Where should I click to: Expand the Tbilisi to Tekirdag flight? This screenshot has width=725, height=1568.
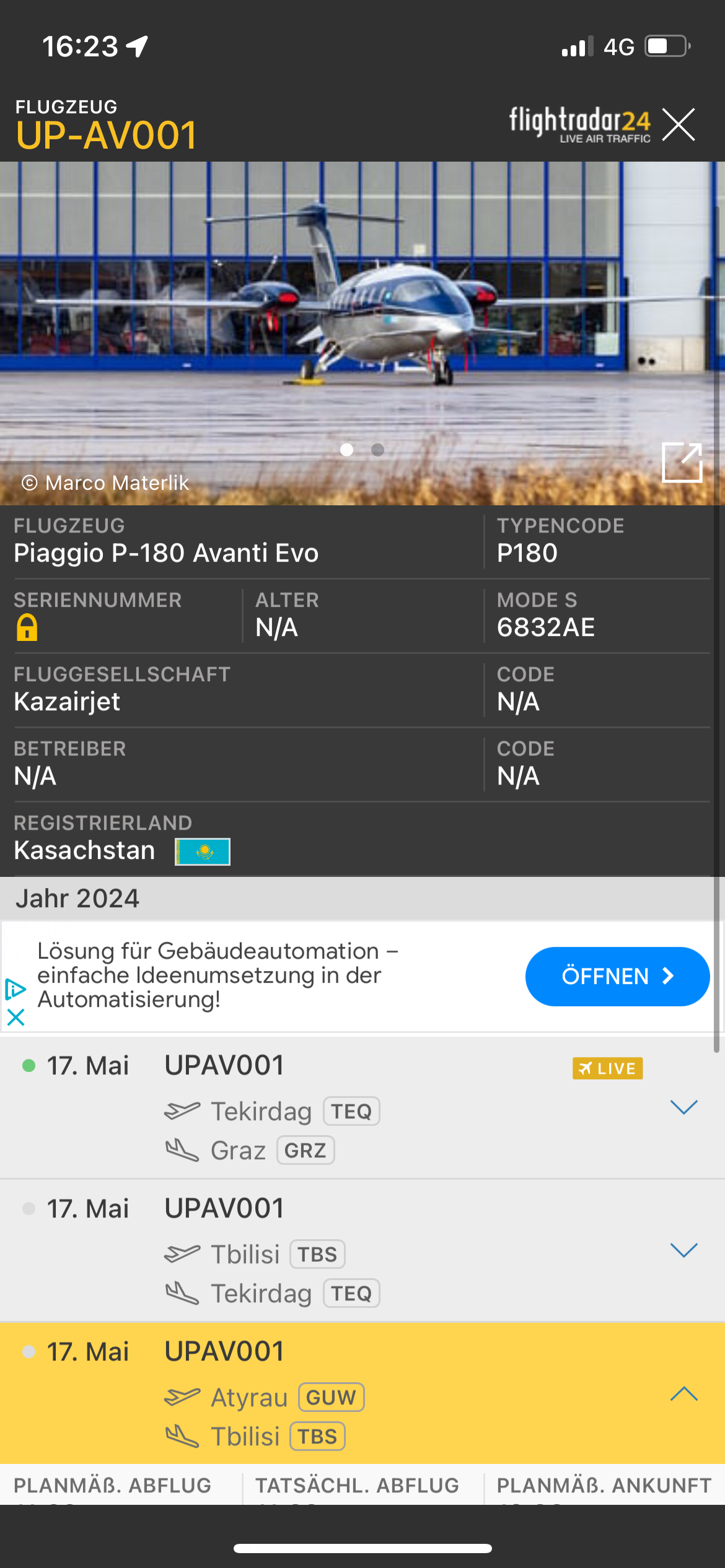[x=683, y=1250]
